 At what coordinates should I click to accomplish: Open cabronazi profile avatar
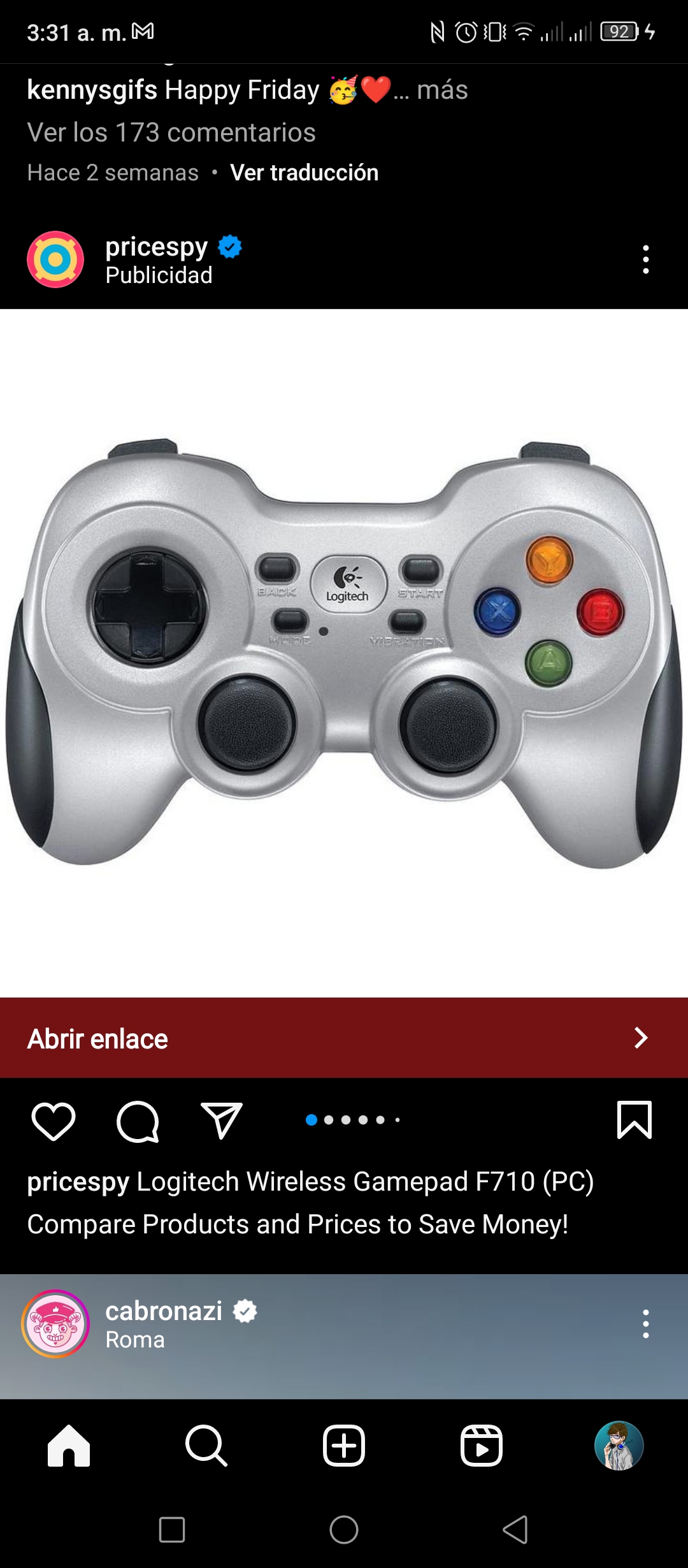tap(55, 1324)
